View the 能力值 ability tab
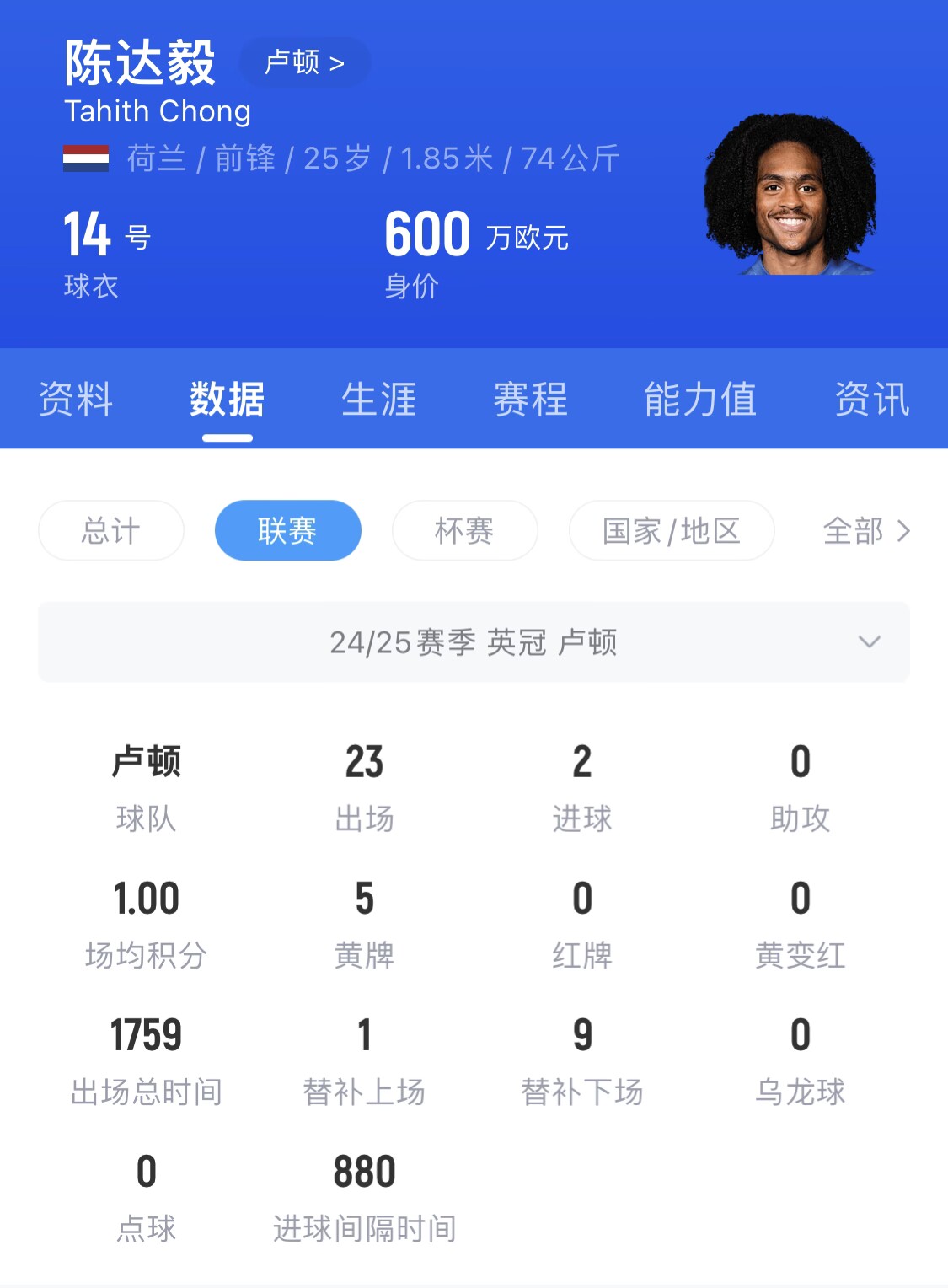The width and height of the screenshot is (948, 1288). [x=700, y=399]
